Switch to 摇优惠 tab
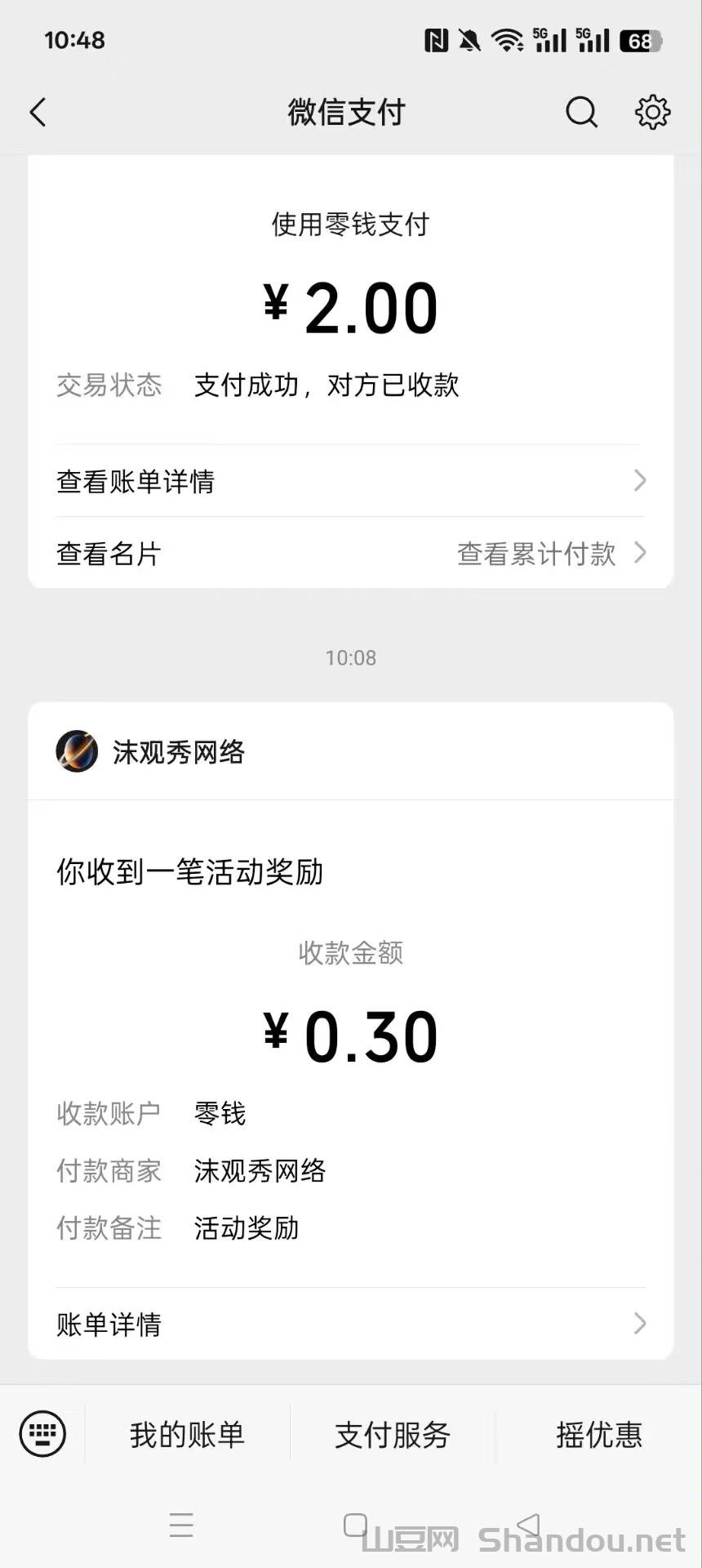Screen dimensions: 702x1568 [598, 1435]
